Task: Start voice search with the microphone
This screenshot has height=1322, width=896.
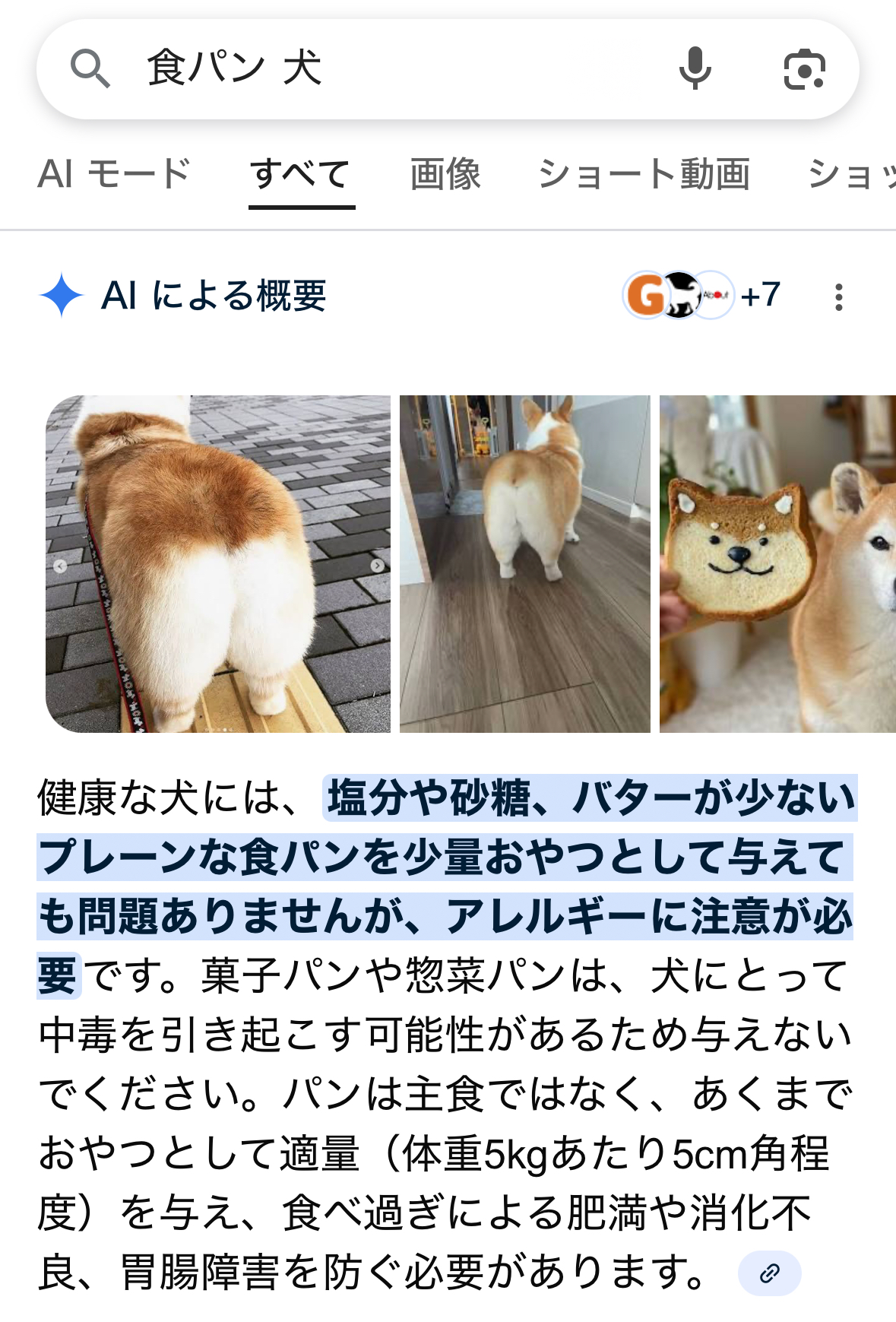Action: (695, 68)
